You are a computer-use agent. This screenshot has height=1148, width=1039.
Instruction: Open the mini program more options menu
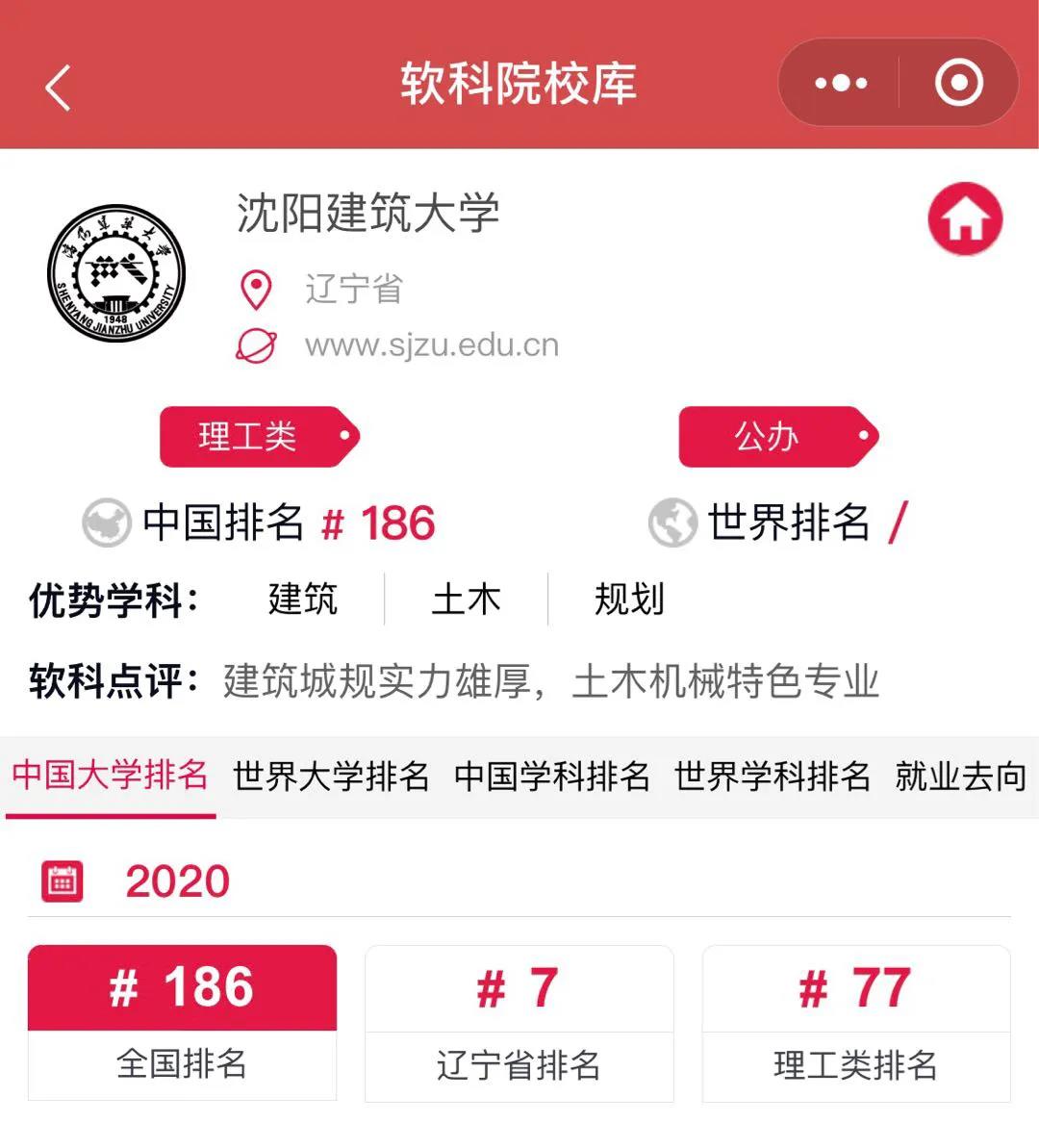(x=841, y=84)
